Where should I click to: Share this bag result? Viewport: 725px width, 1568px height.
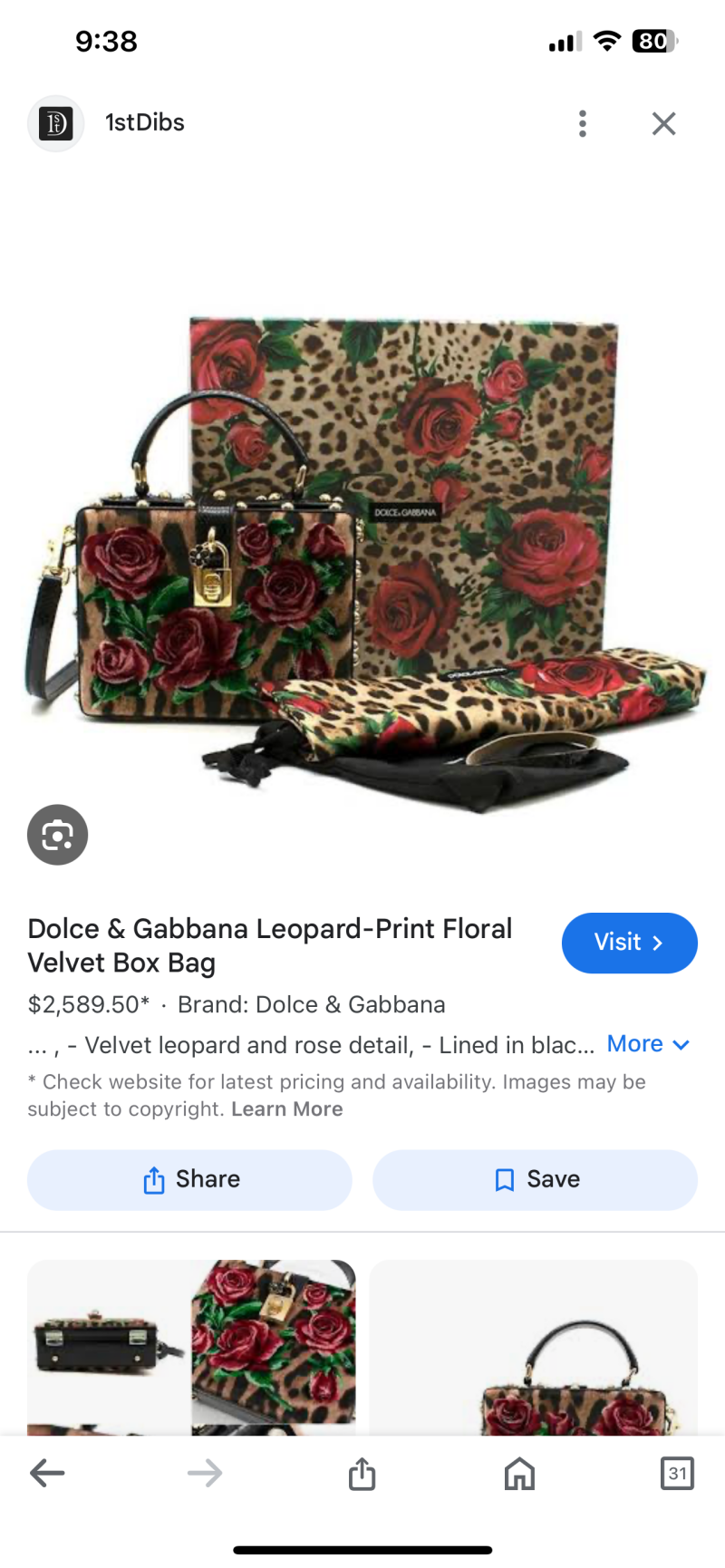[189, 1179]
